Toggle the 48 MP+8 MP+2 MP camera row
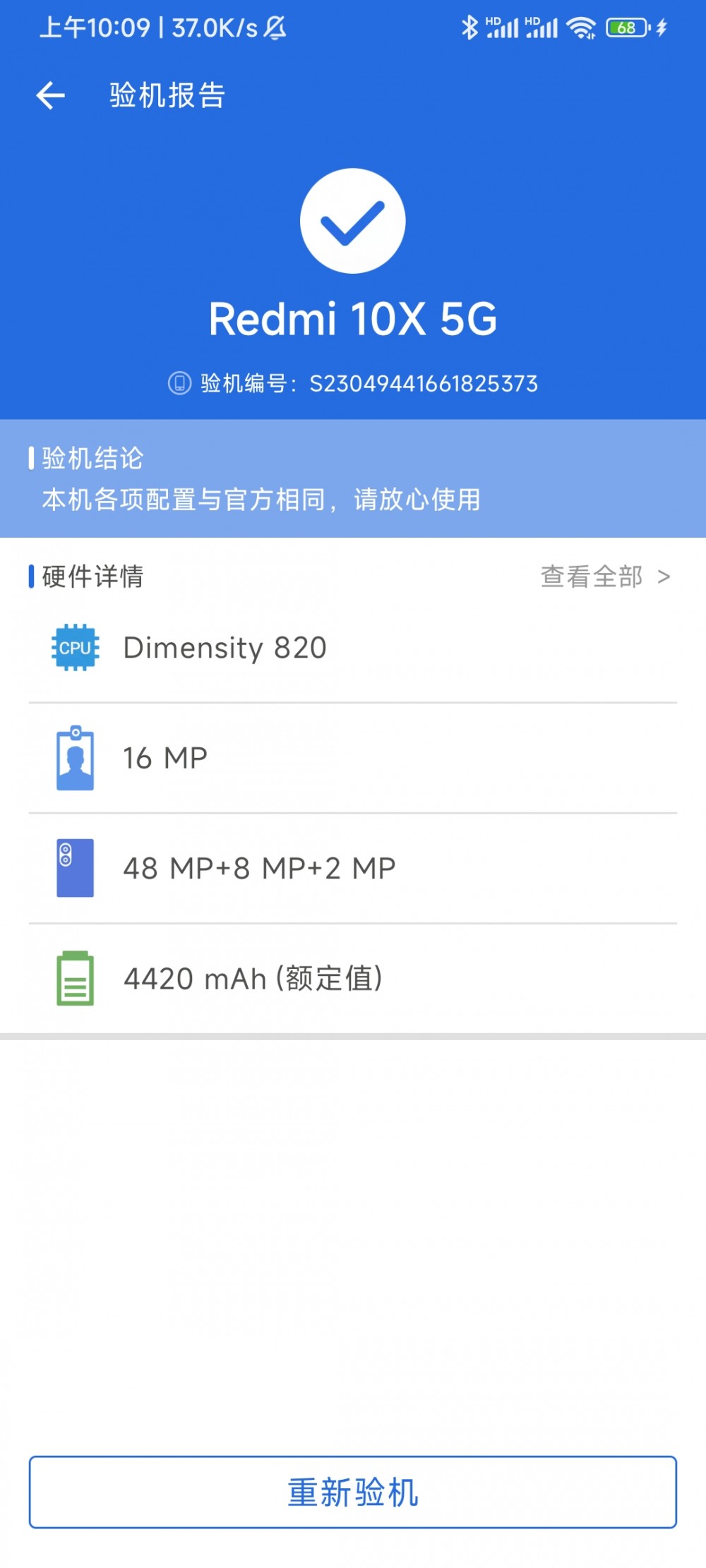 353,868
